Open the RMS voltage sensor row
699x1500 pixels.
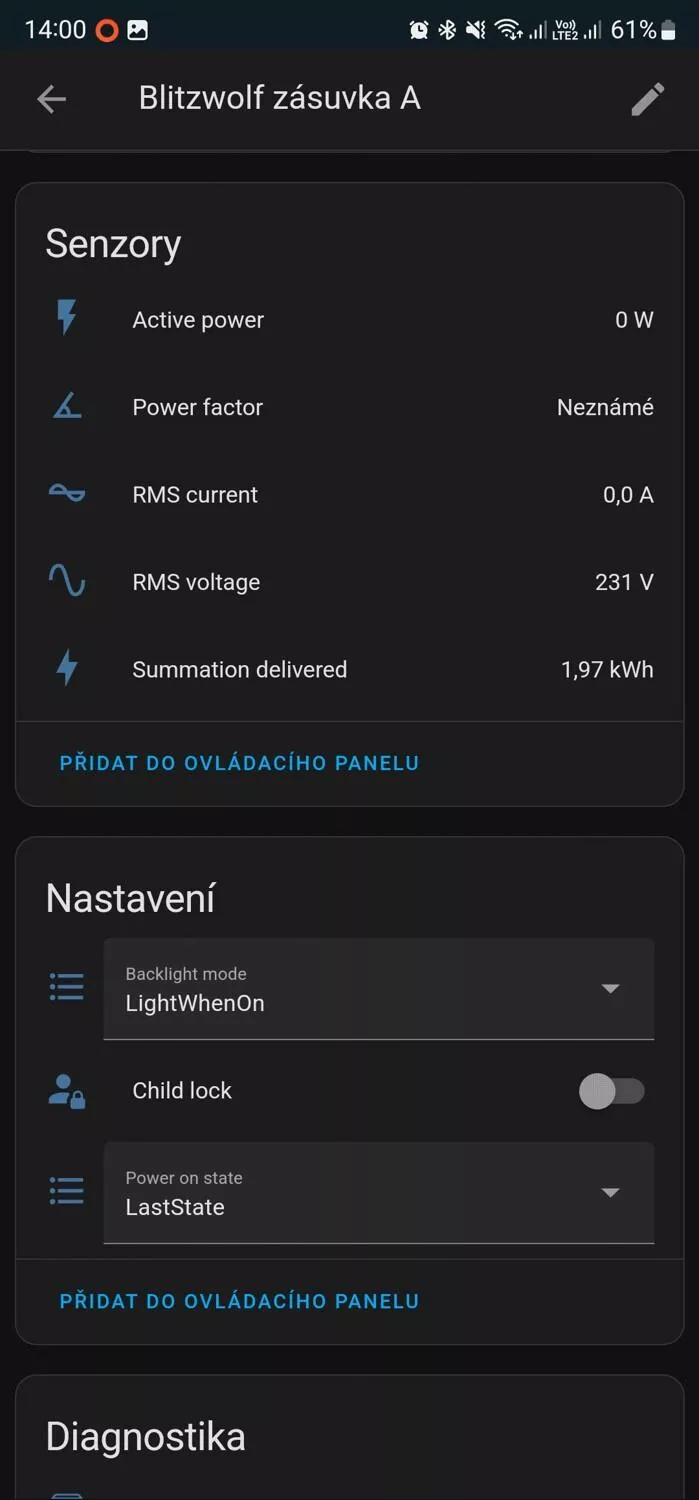[x=349, y=582]
